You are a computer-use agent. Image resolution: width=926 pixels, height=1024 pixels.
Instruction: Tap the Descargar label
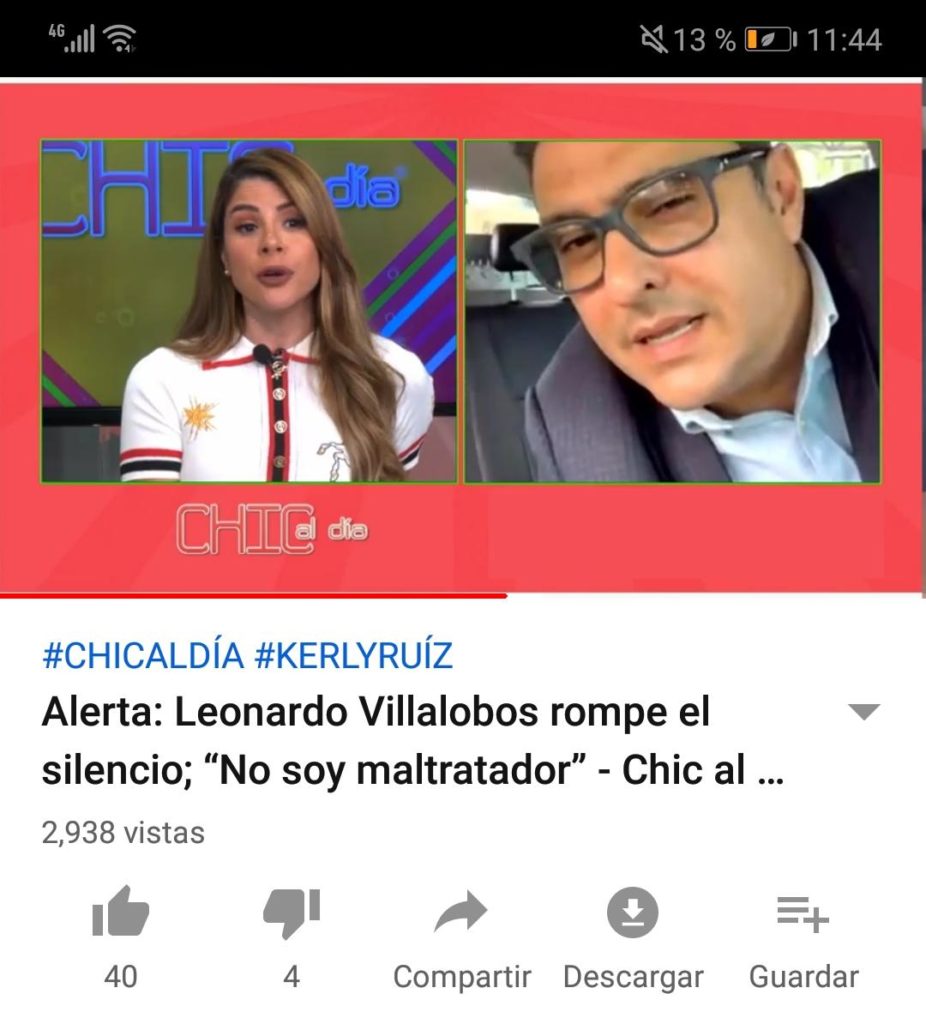pos(633,976)
